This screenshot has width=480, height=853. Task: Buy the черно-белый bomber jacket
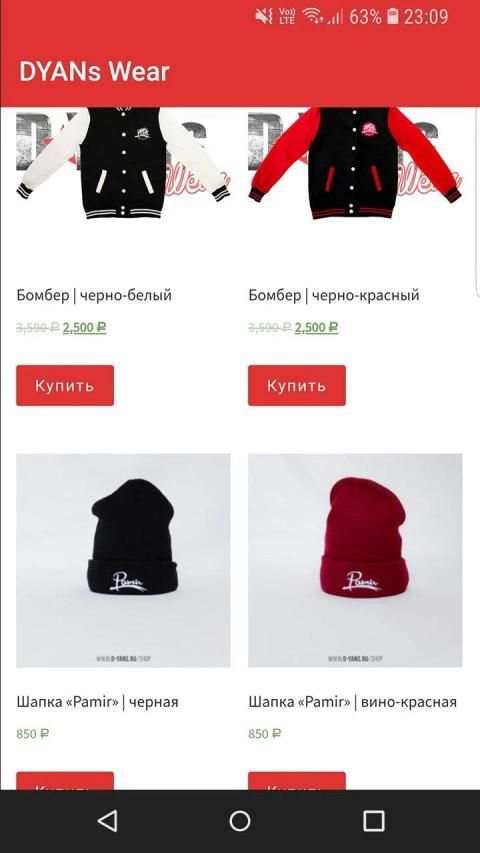coord(65,385)
